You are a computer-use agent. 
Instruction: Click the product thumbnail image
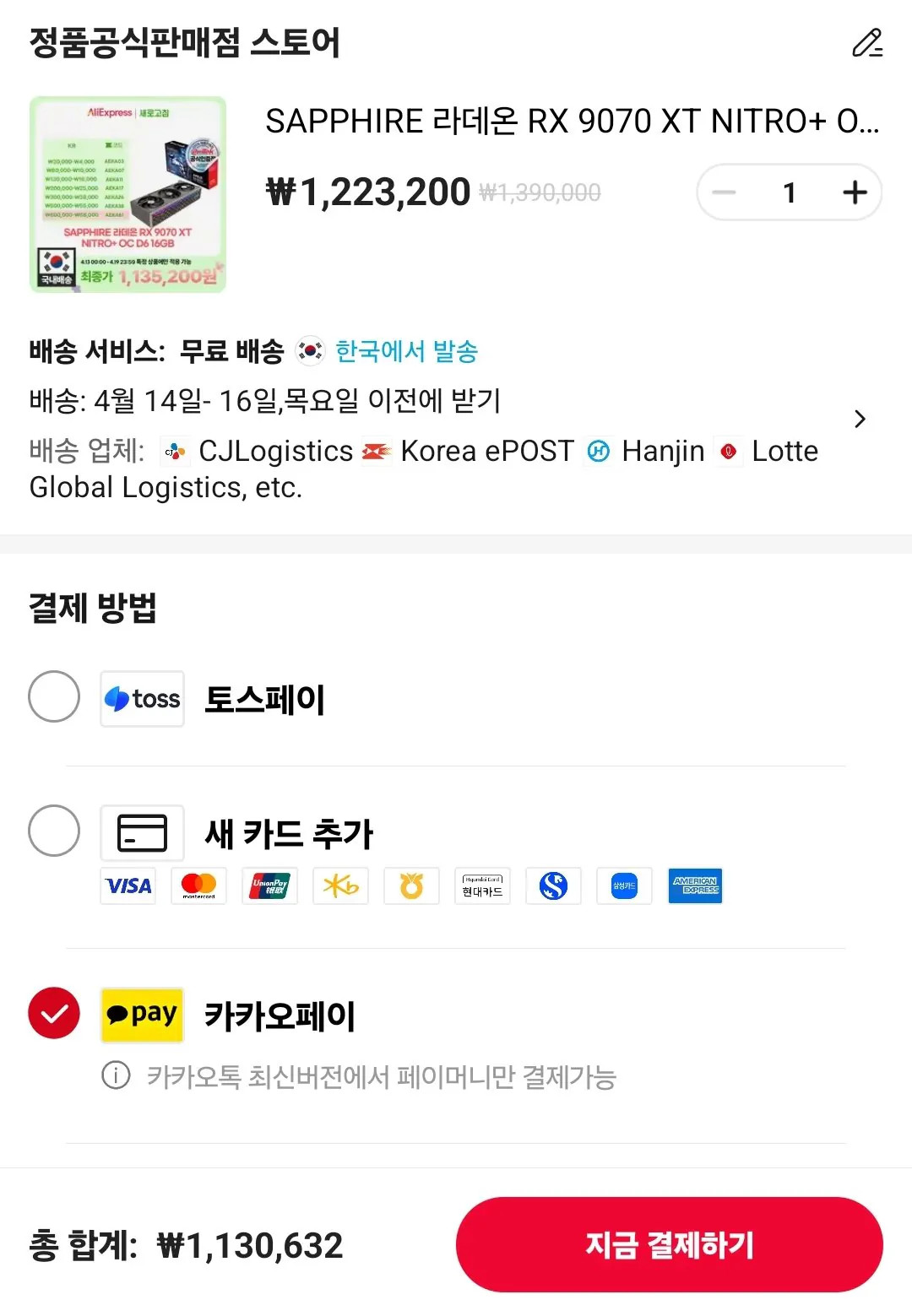coord(127,192)
